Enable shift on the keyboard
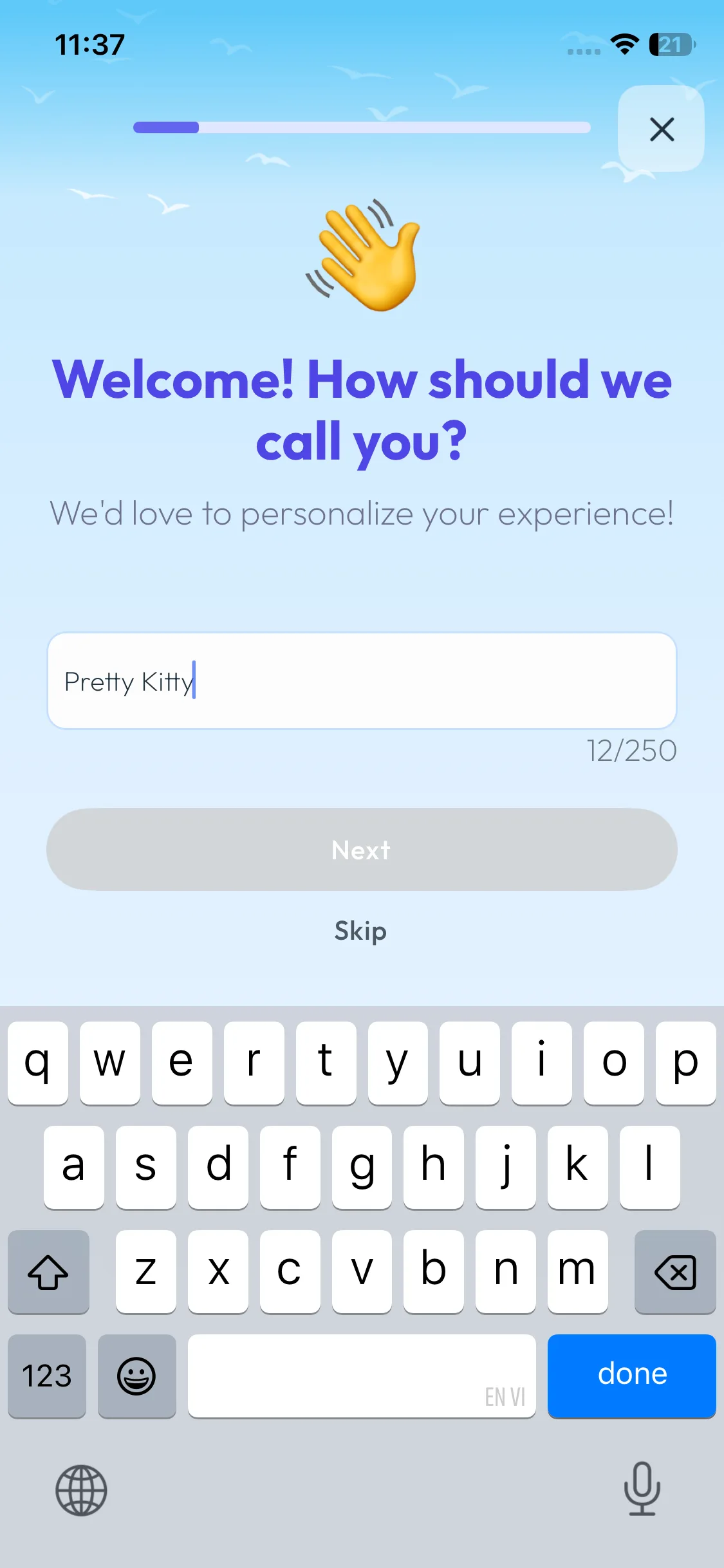 pos(48,1272)
